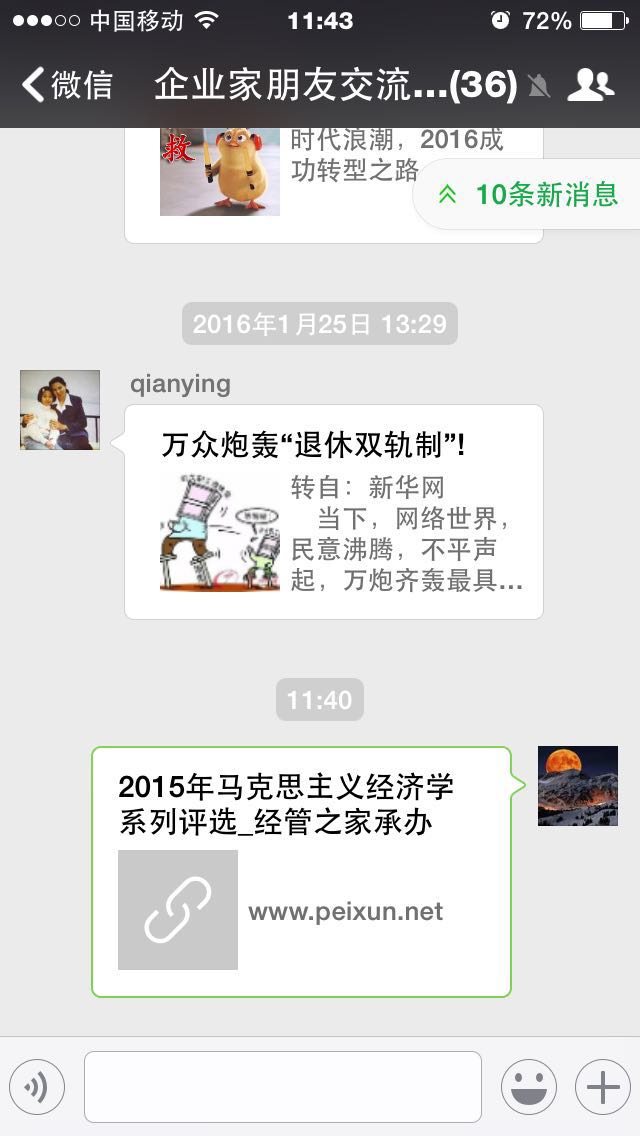Focus the message text field
This screenshot has height=1136, width=640.
pos(283,1086)
